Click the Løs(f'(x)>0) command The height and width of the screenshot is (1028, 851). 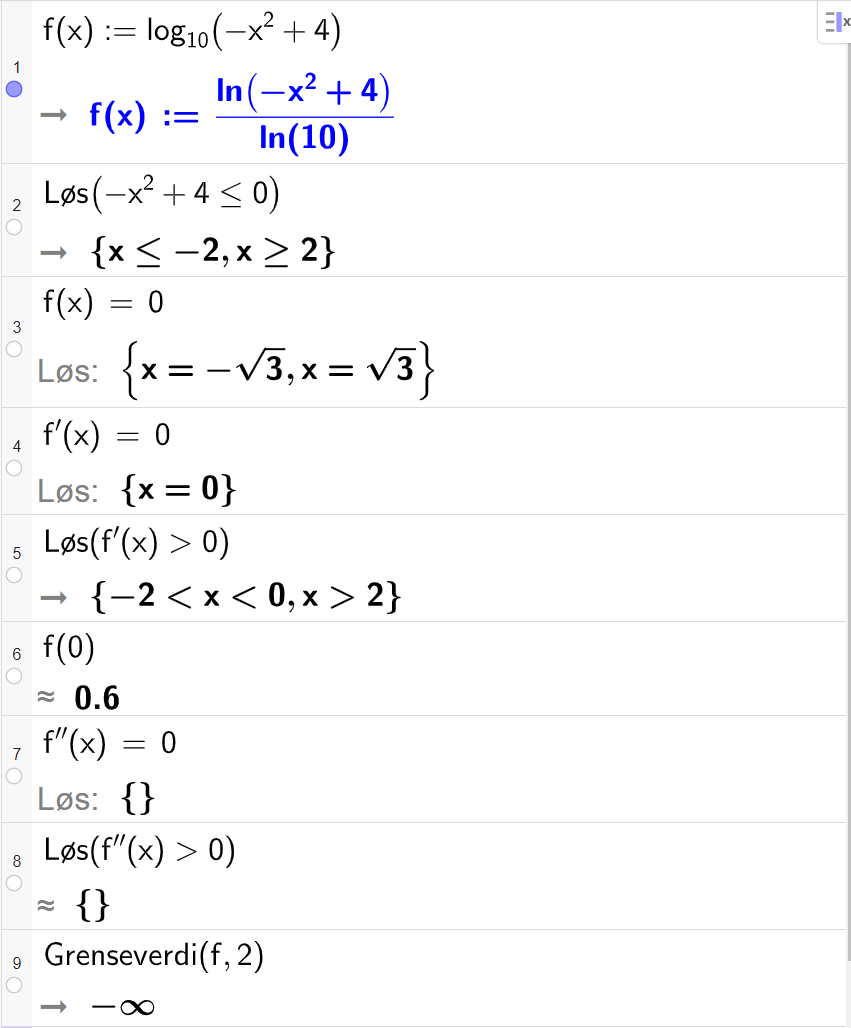click(135, 542)
